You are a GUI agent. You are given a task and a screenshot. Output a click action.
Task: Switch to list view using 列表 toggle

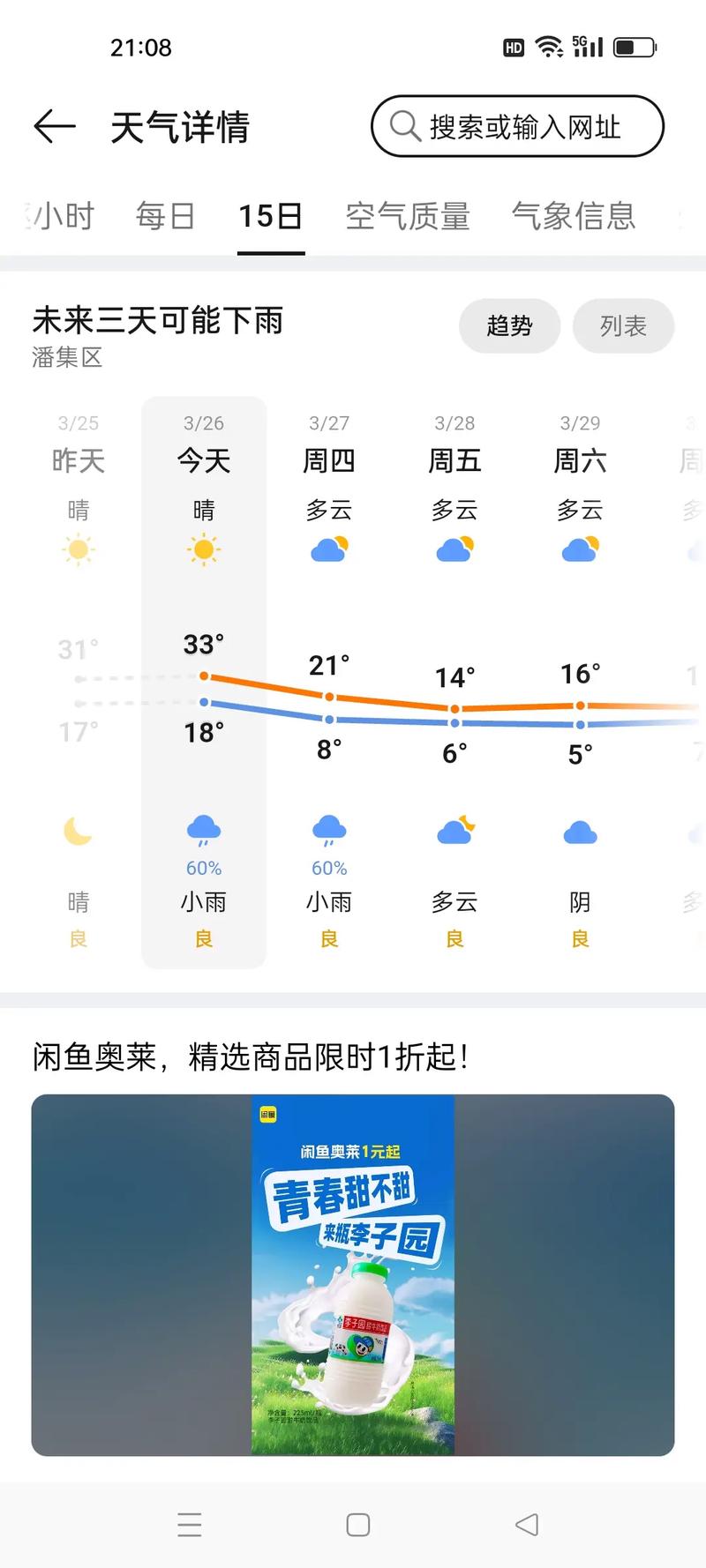pos(624,325)
